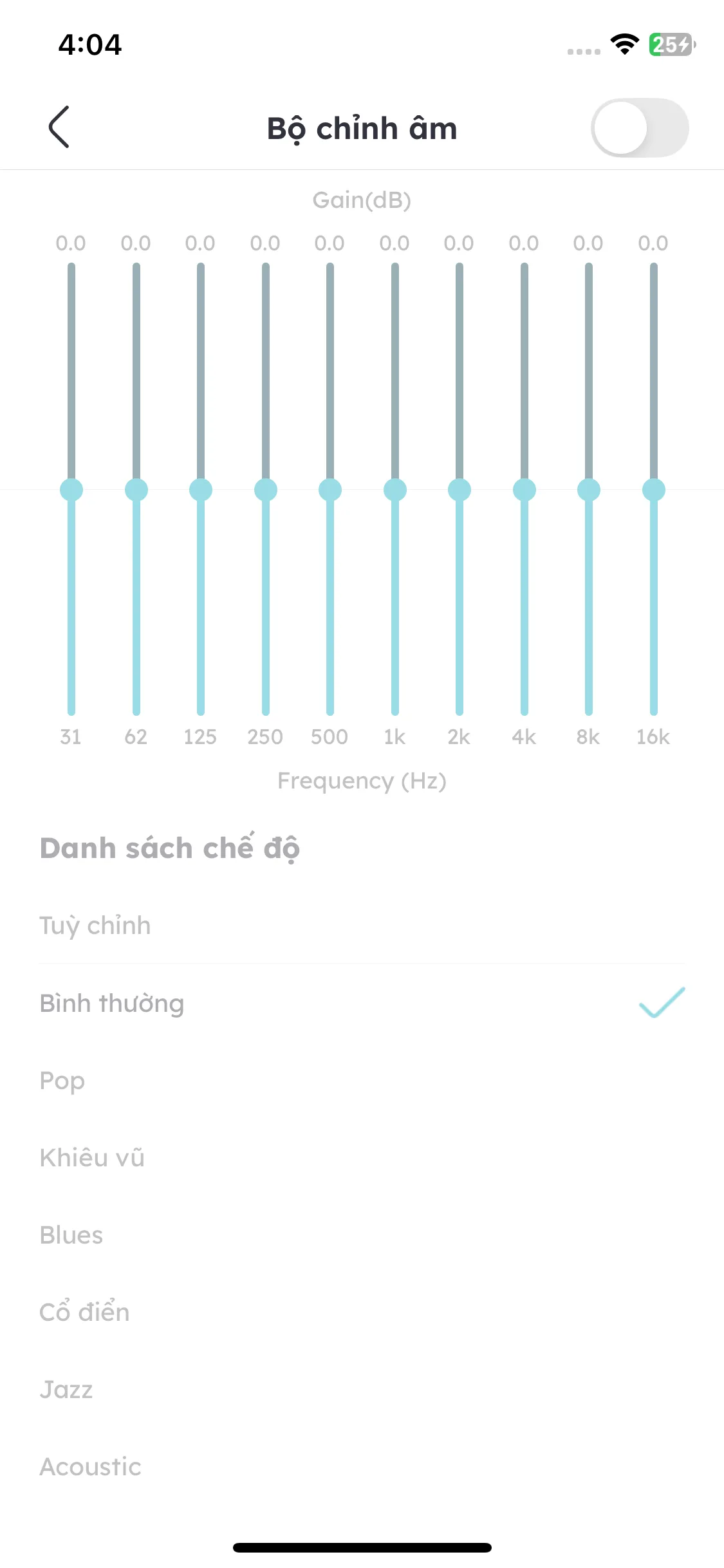Tap the Bộ chỉnh âm title
Image resolution: width=724 pixels, height=1568 pixels.
coord(362,127)
